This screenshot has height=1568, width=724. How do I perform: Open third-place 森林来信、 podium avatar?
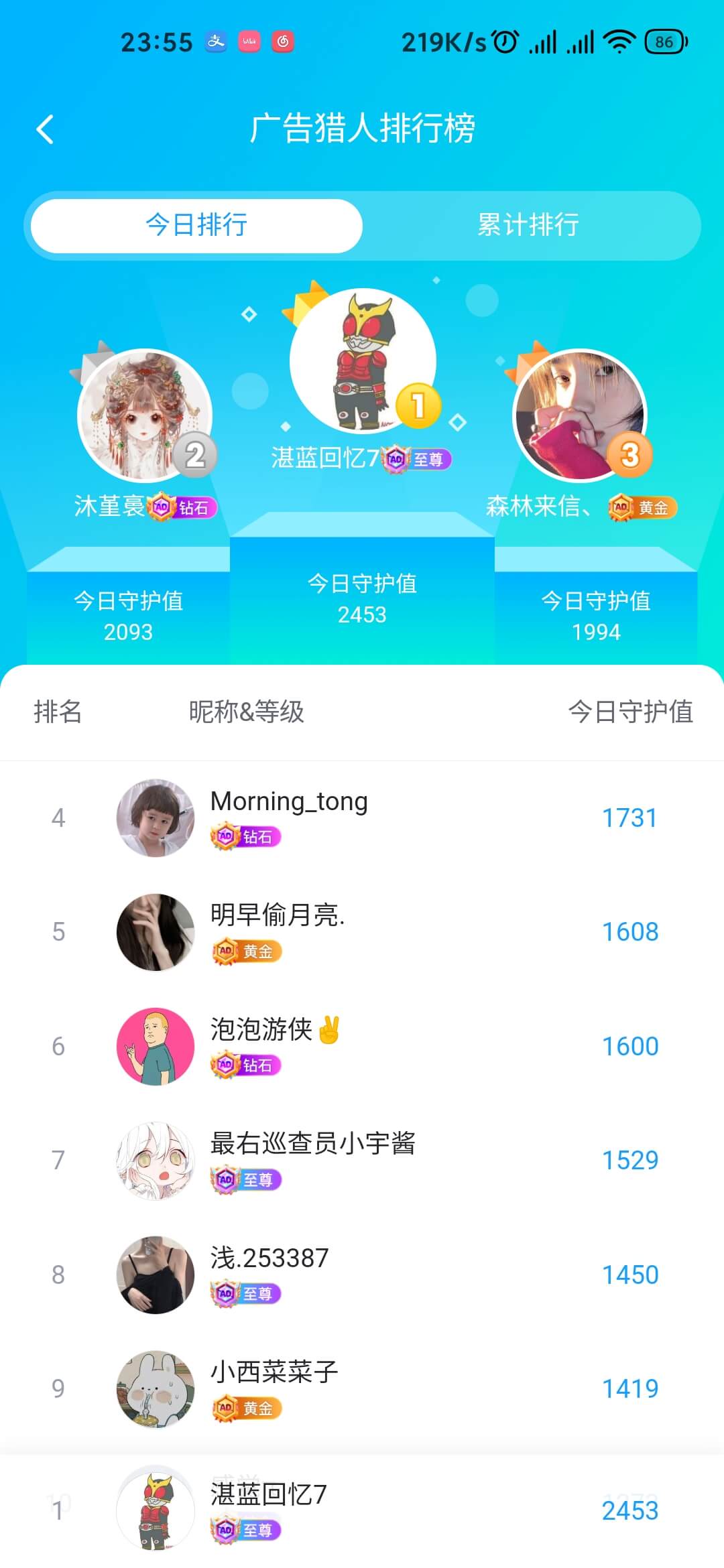click(x=579, y=415)
